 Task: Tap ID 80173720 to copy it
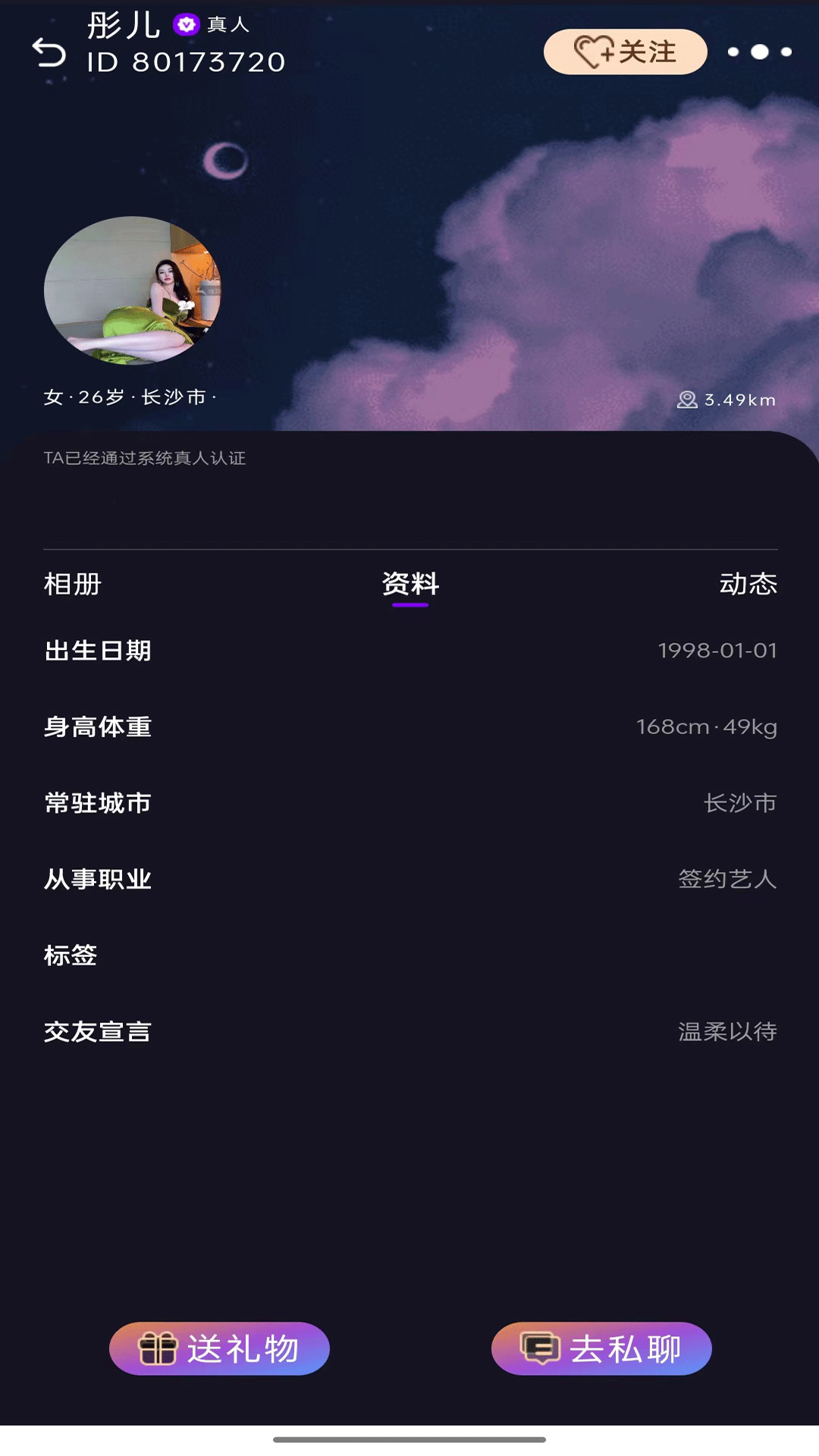(185, 64)
